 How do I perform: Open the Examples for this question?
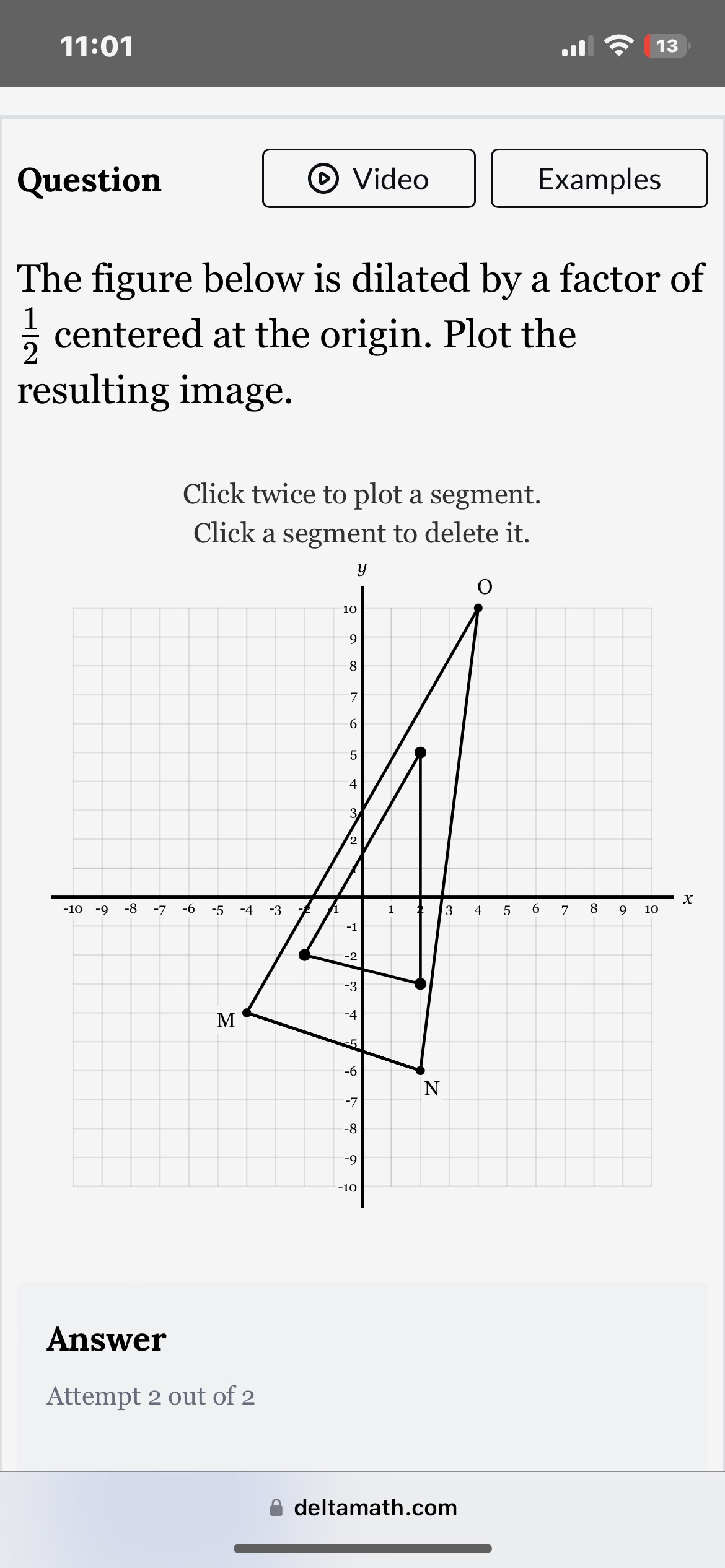(x=599, y=179)
